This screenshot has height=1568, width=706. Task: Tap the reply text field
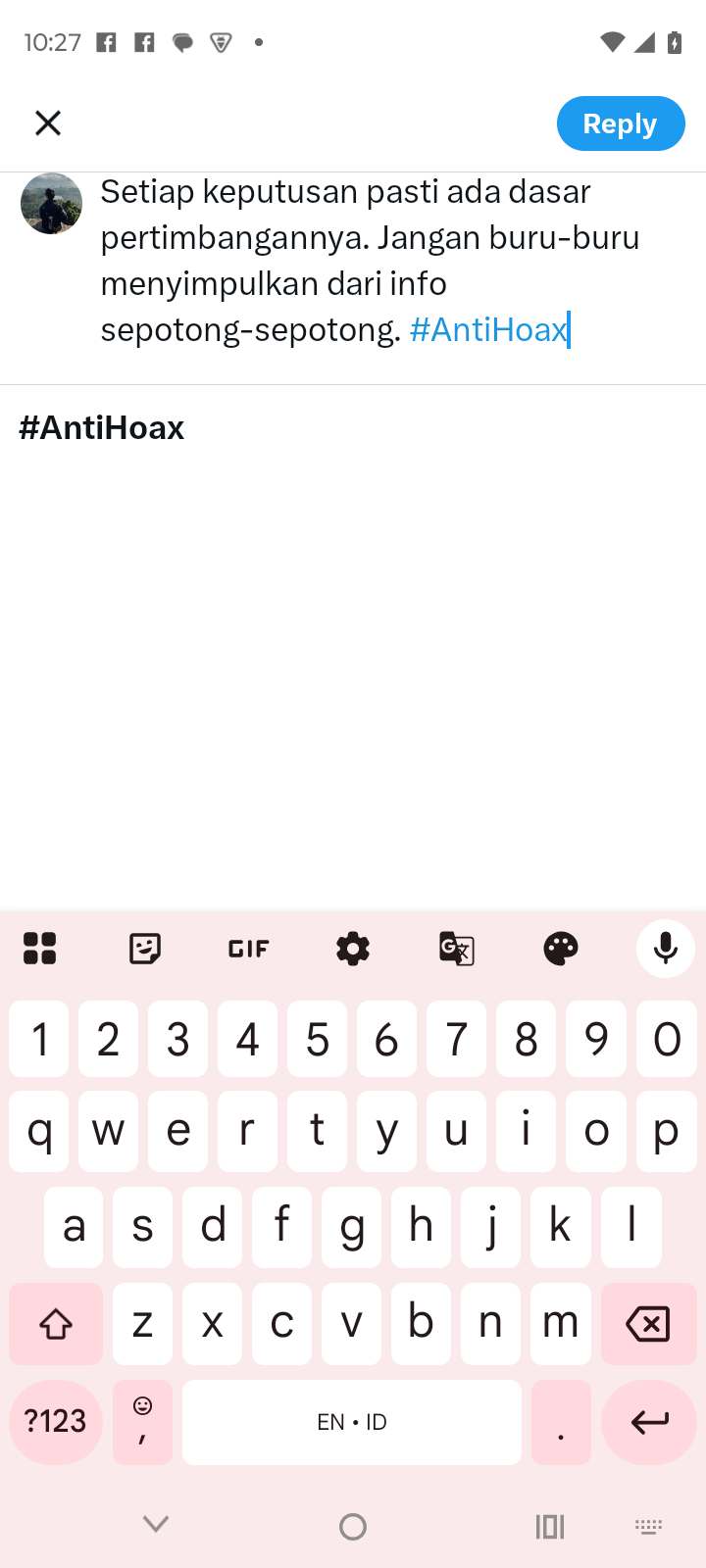pyautogui.click(x=373, y=261)
